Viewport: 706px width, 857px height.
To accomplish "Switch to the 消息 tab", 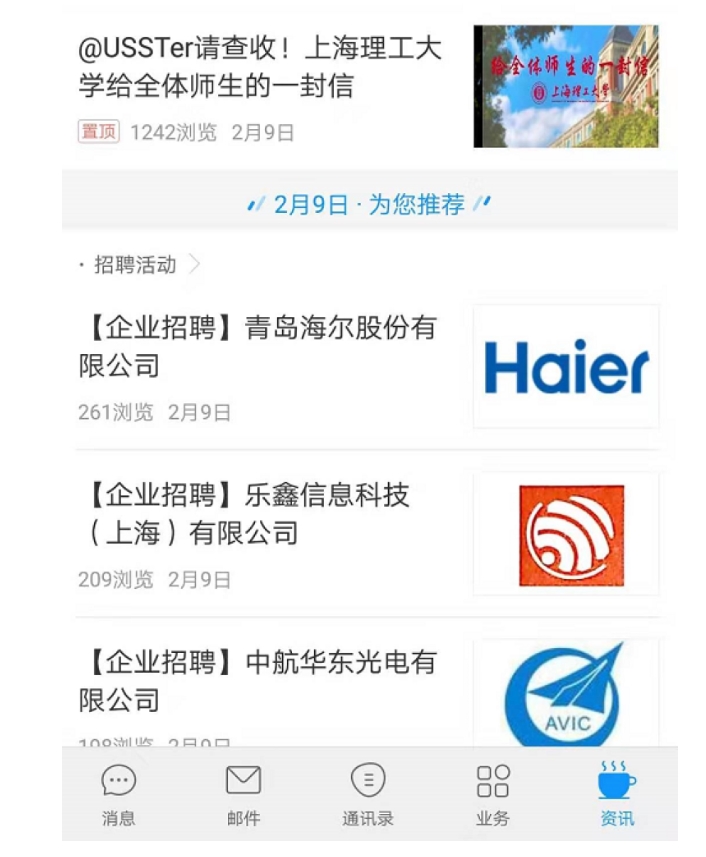I will pyautogui.click(x=118, y=795).
